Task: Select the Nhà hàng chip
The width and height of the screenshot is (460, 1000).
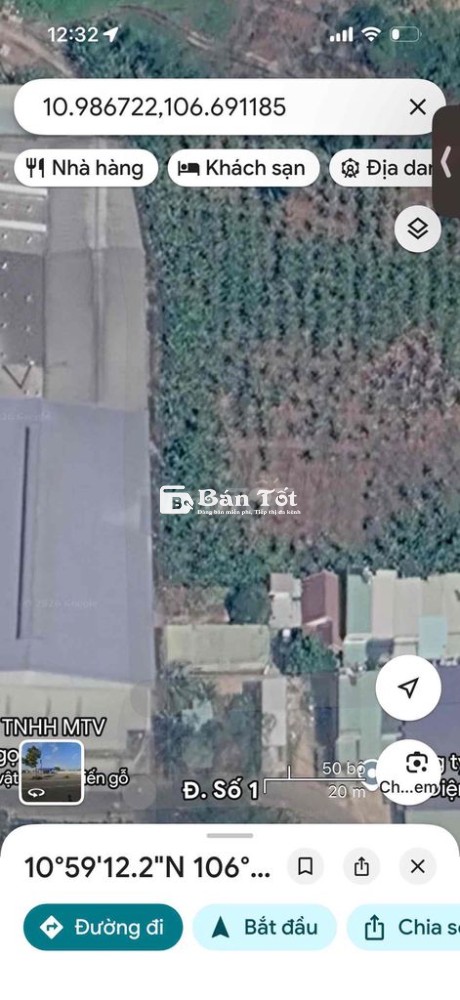Action: point(85,168)
